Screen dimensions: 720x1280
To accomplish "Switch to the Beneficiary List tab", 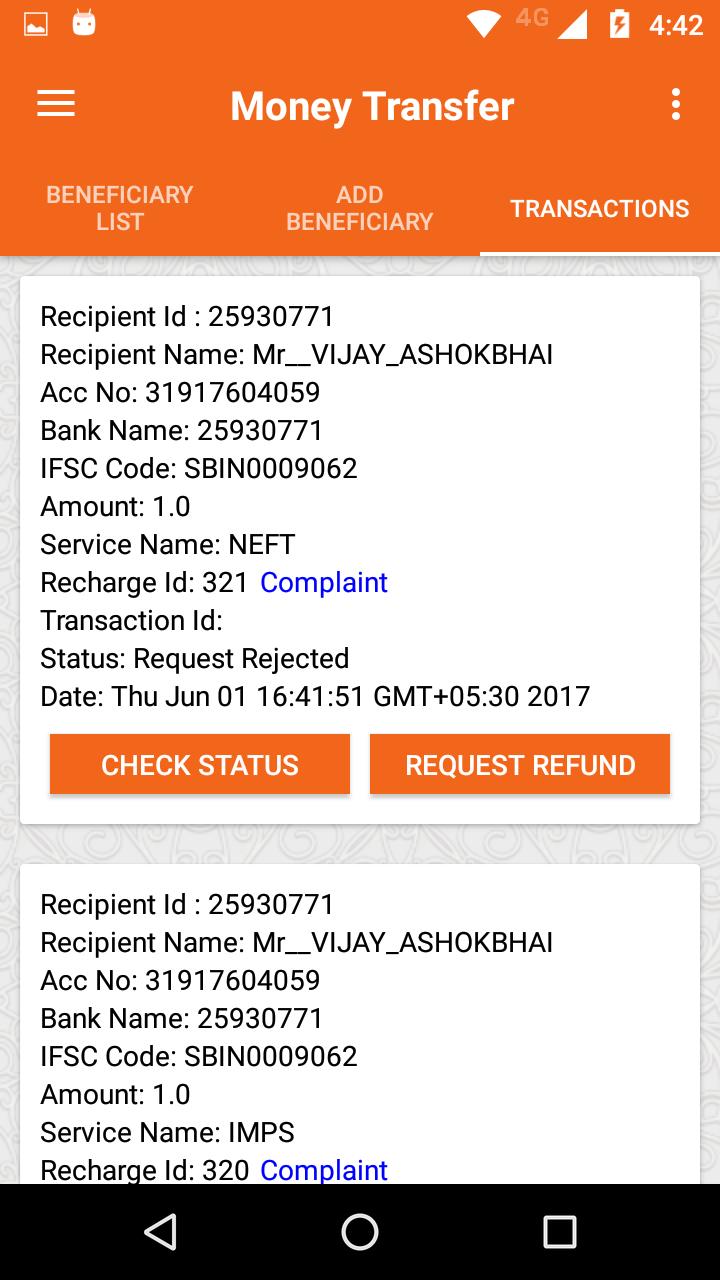I will (x=120, y=208).
